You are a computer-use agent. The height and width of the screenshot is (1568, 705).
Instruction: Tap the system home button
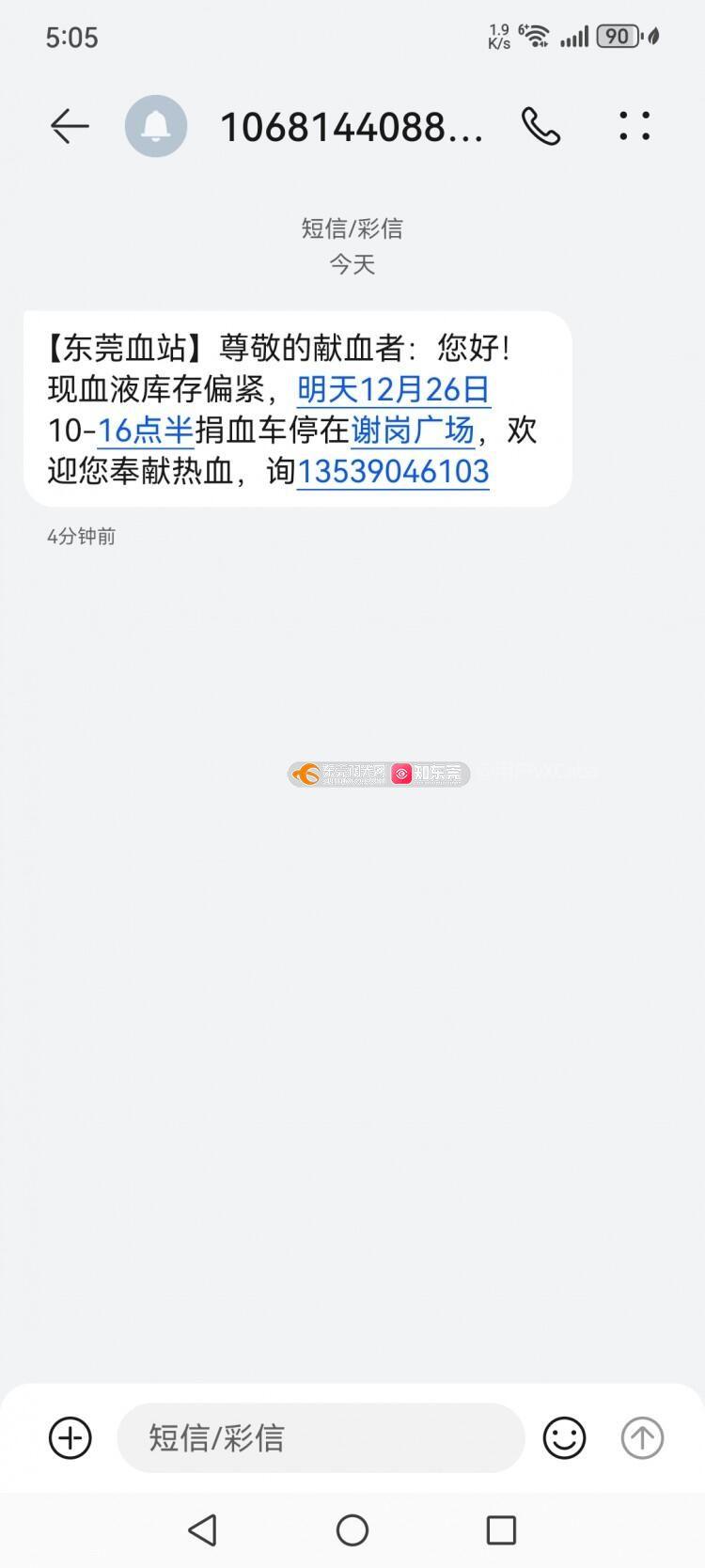coord(352,1530)
